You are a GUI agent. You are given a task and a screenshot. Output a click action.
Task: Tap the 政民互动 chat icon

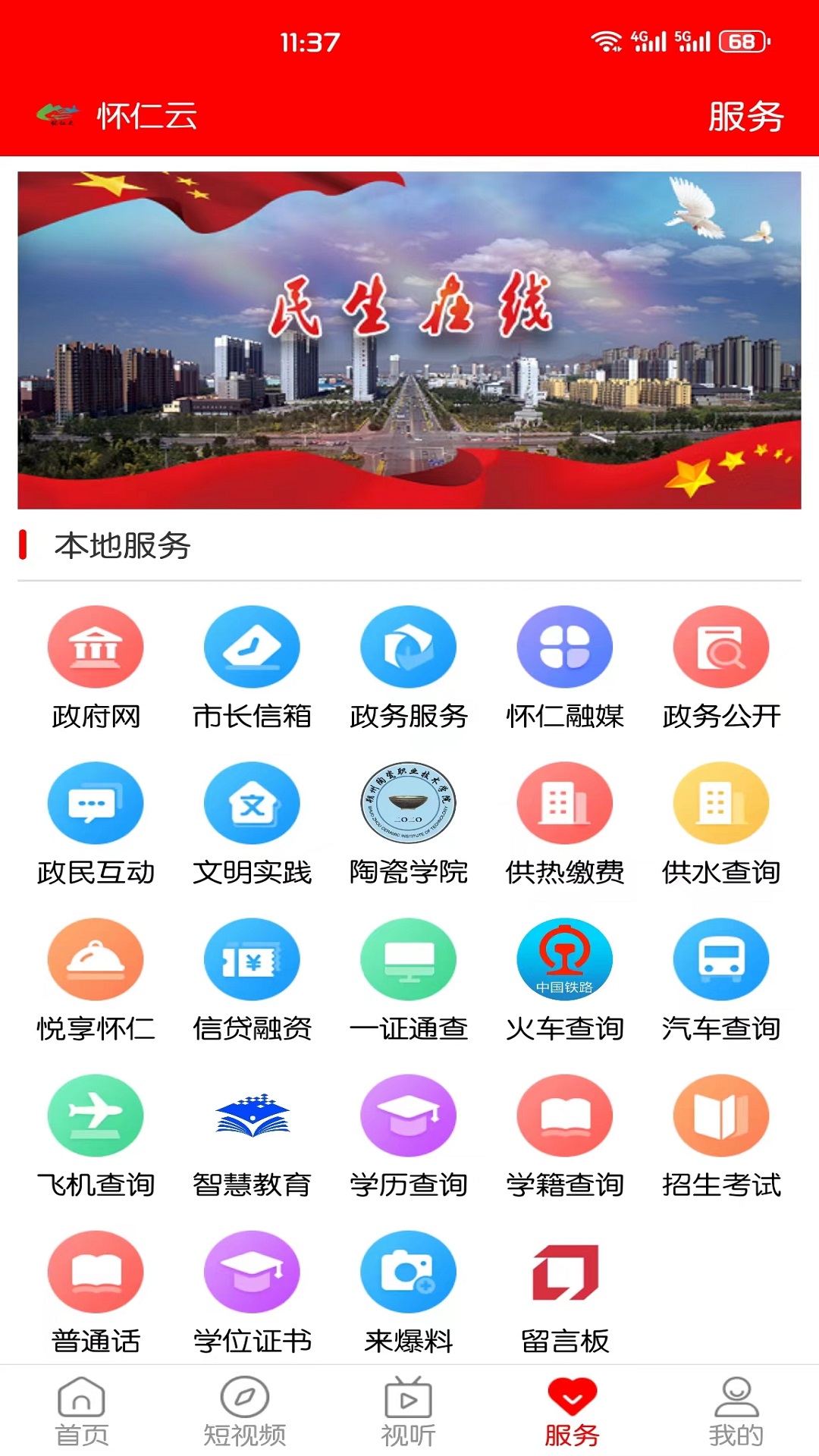95,804
